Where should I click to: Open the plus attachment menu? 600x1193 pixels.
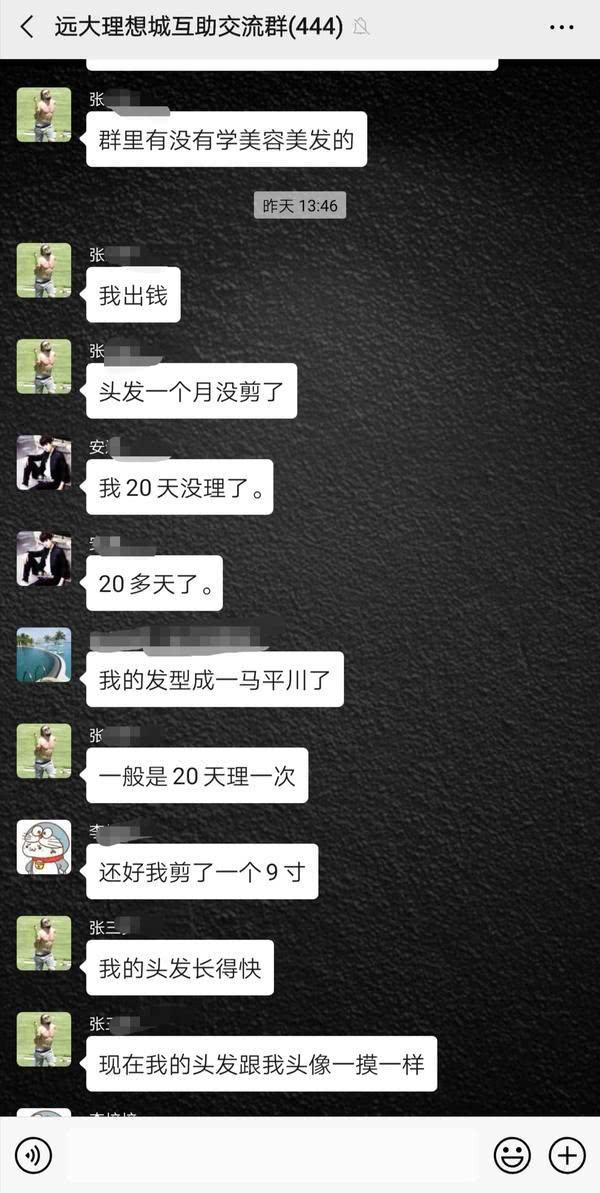(567, 1156)
